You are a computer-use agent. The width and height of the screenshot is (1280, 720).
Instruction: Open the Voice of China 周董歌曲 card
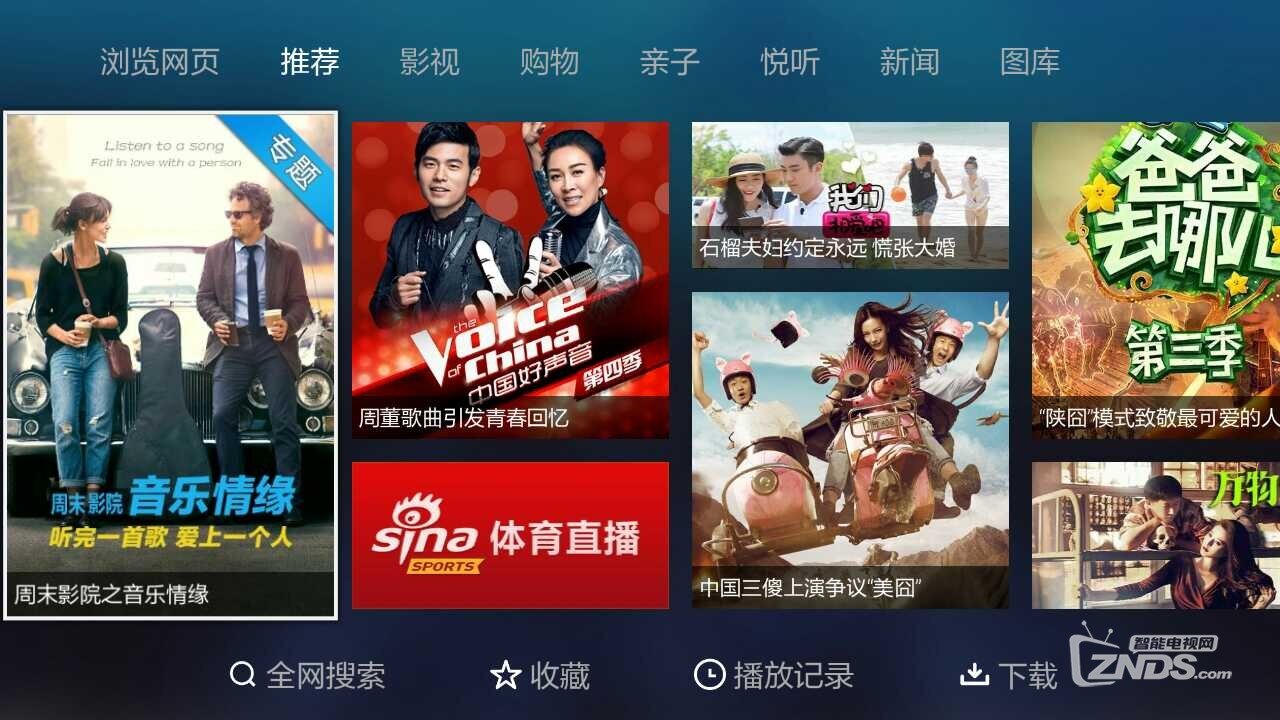(510, 280)
